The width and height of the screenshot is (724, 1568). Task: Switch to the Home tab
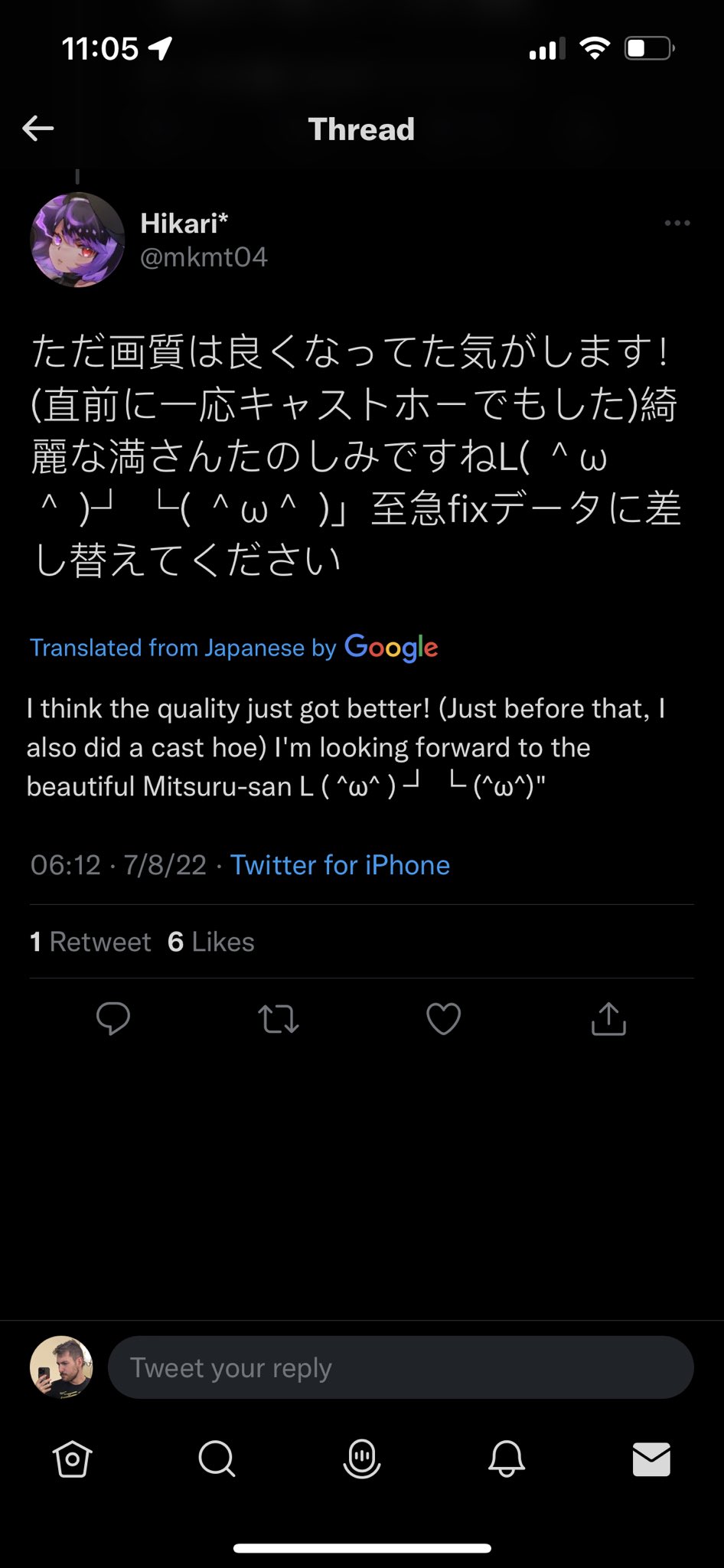[x=72, y=1459]
